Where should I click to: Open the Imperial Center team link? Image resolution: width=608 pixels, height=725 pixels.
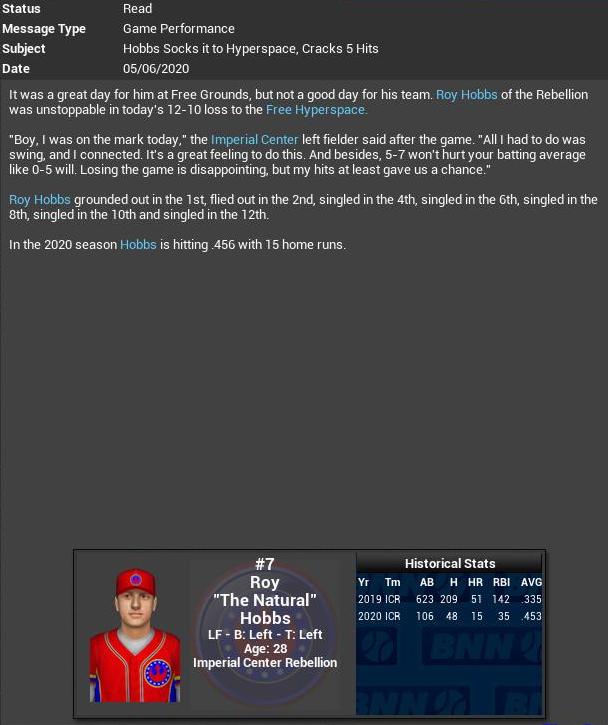254,140
